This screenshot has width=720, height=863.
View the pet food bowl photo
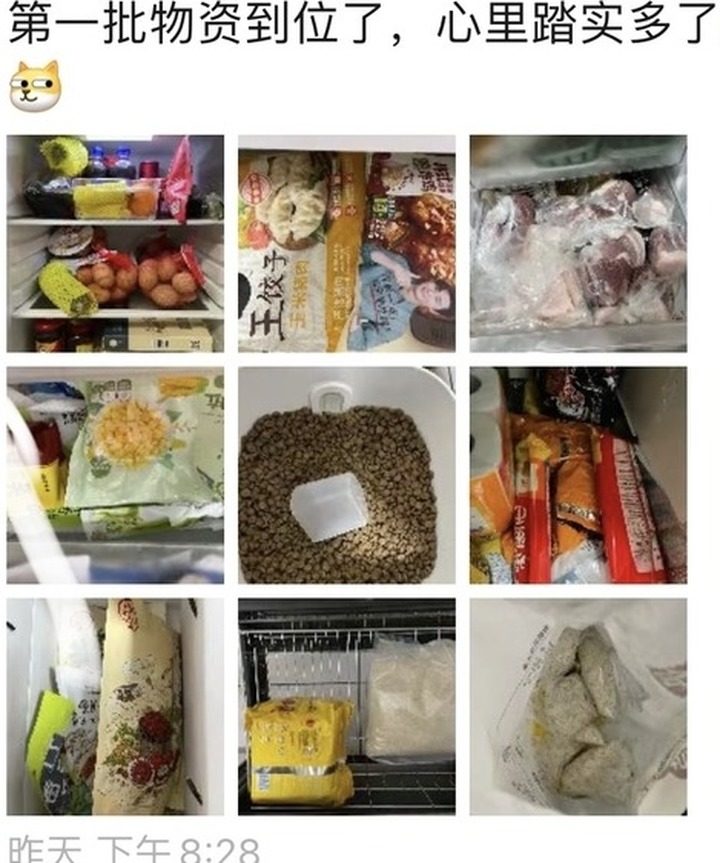347,475
